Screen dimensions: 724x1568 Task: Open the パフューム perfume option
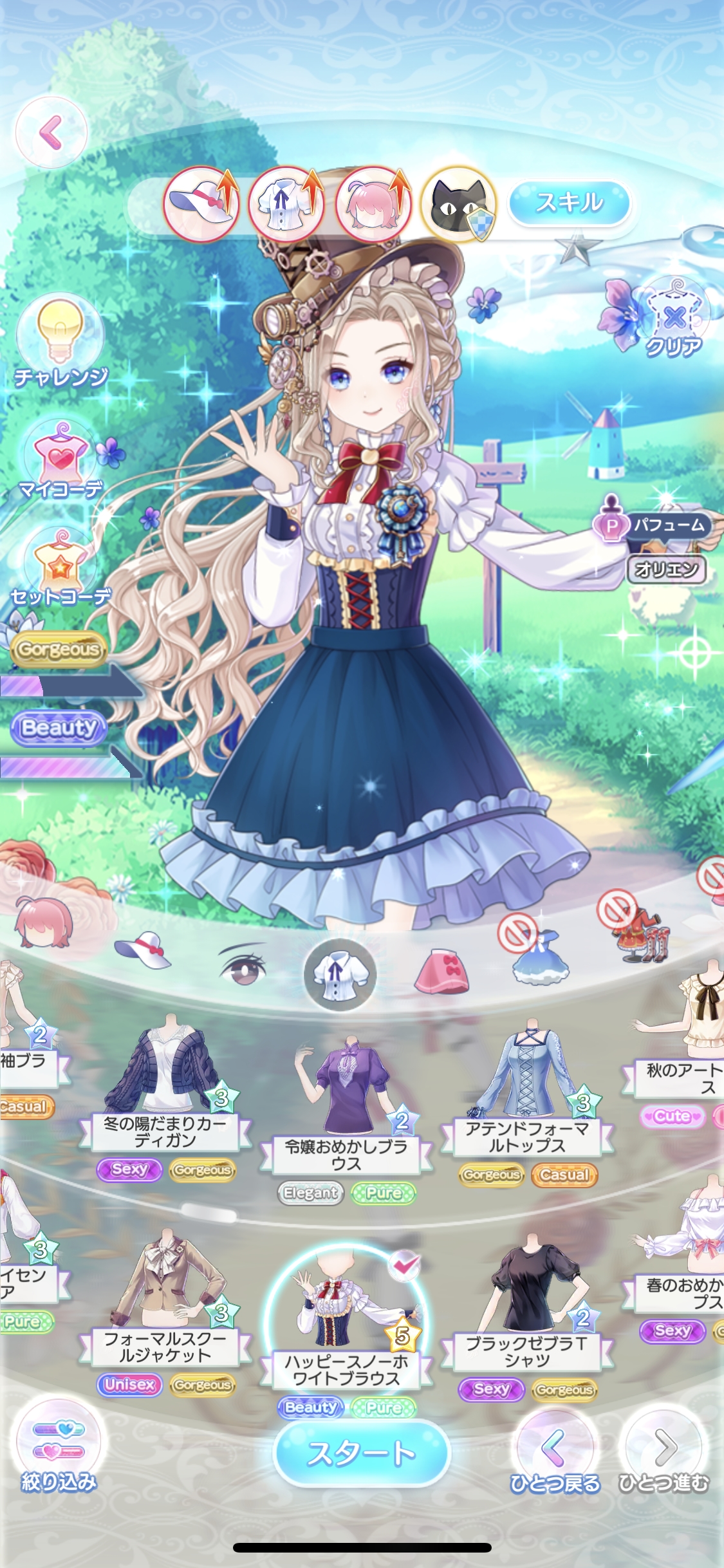653,526
